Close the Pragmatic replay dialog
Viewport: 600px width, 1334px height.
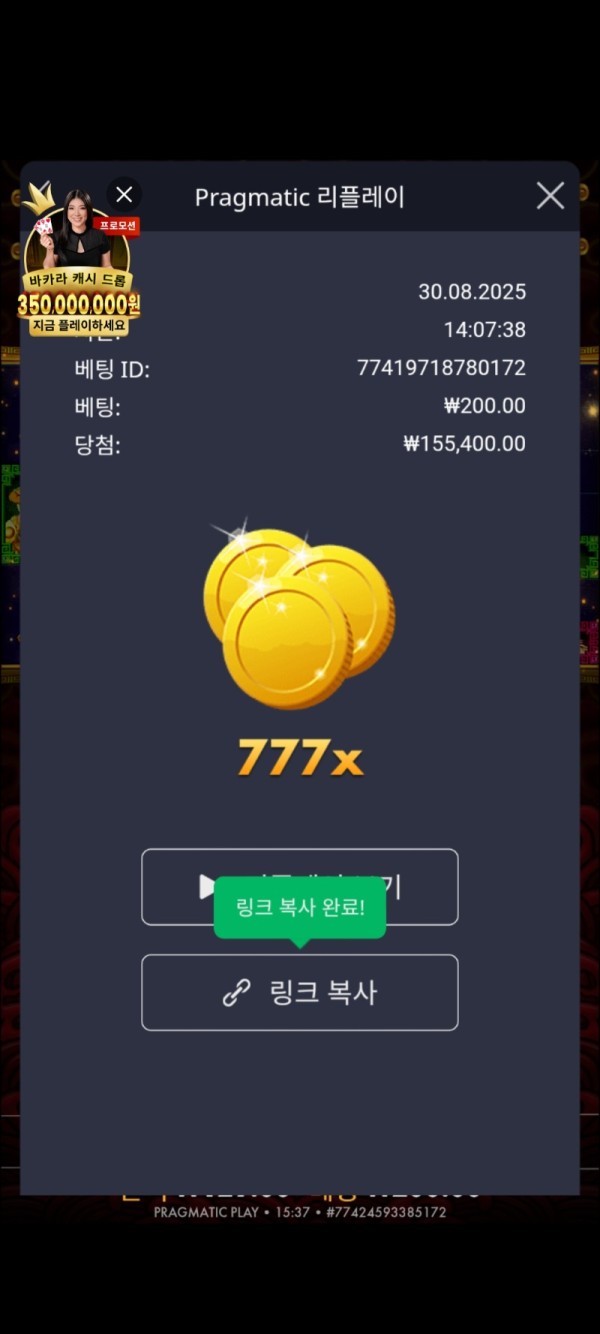coord(550,196)
